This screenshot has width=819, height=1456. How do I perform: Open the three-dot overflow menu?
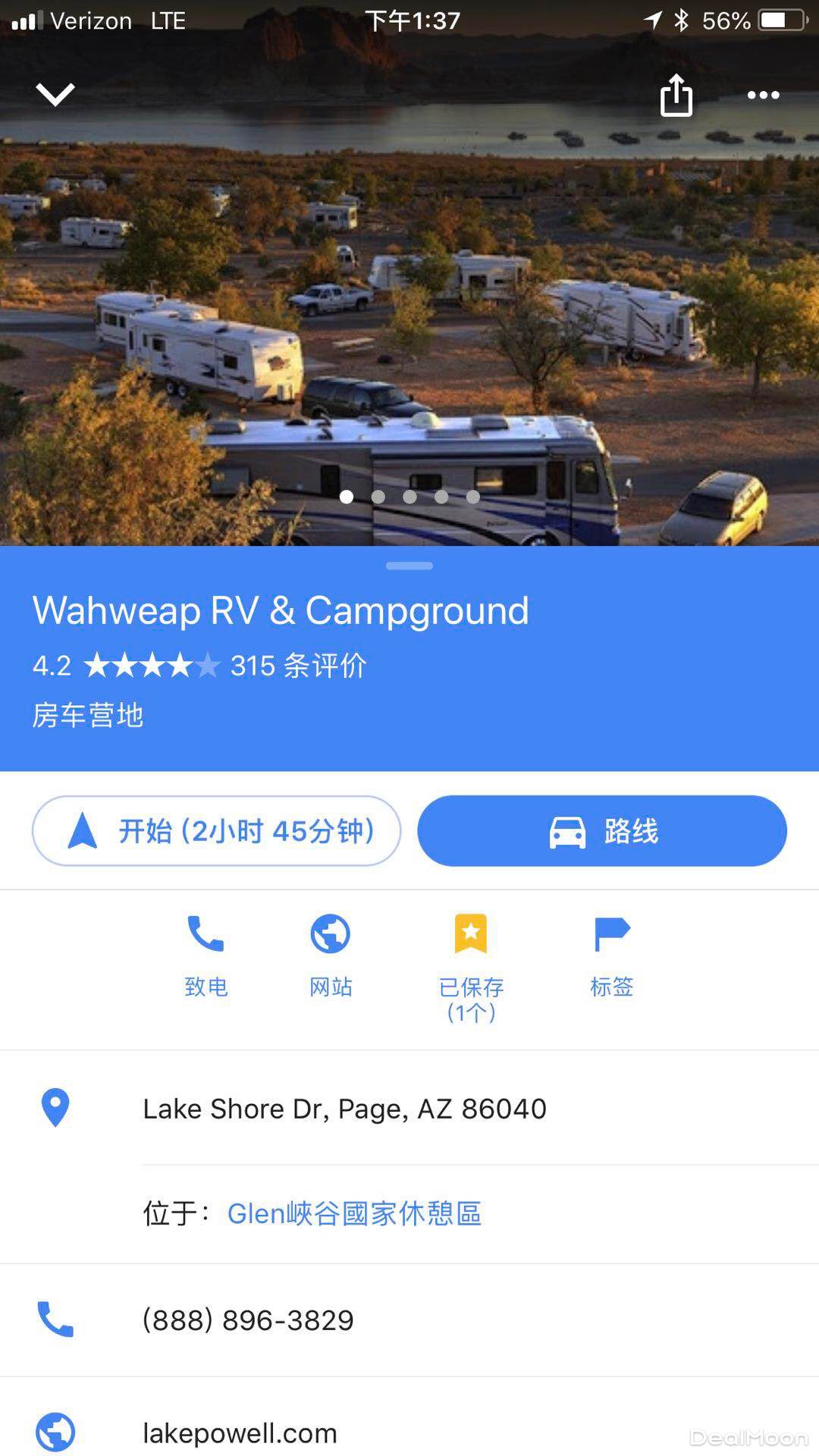763,95
